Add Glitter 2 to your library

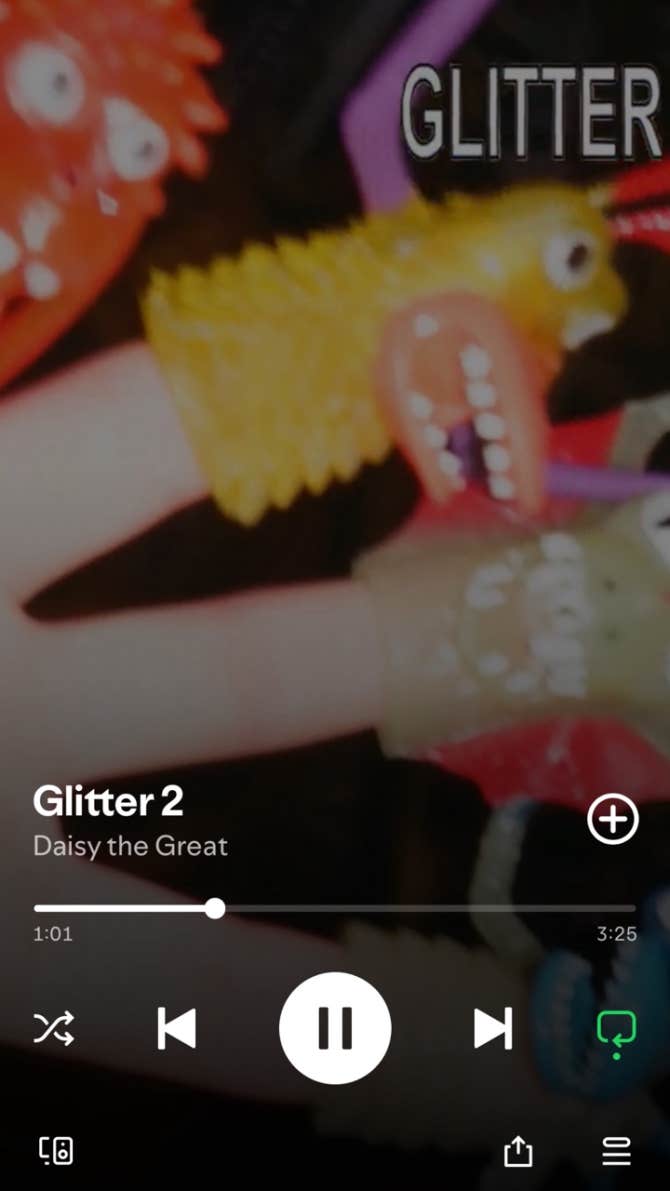click(612, 820)
